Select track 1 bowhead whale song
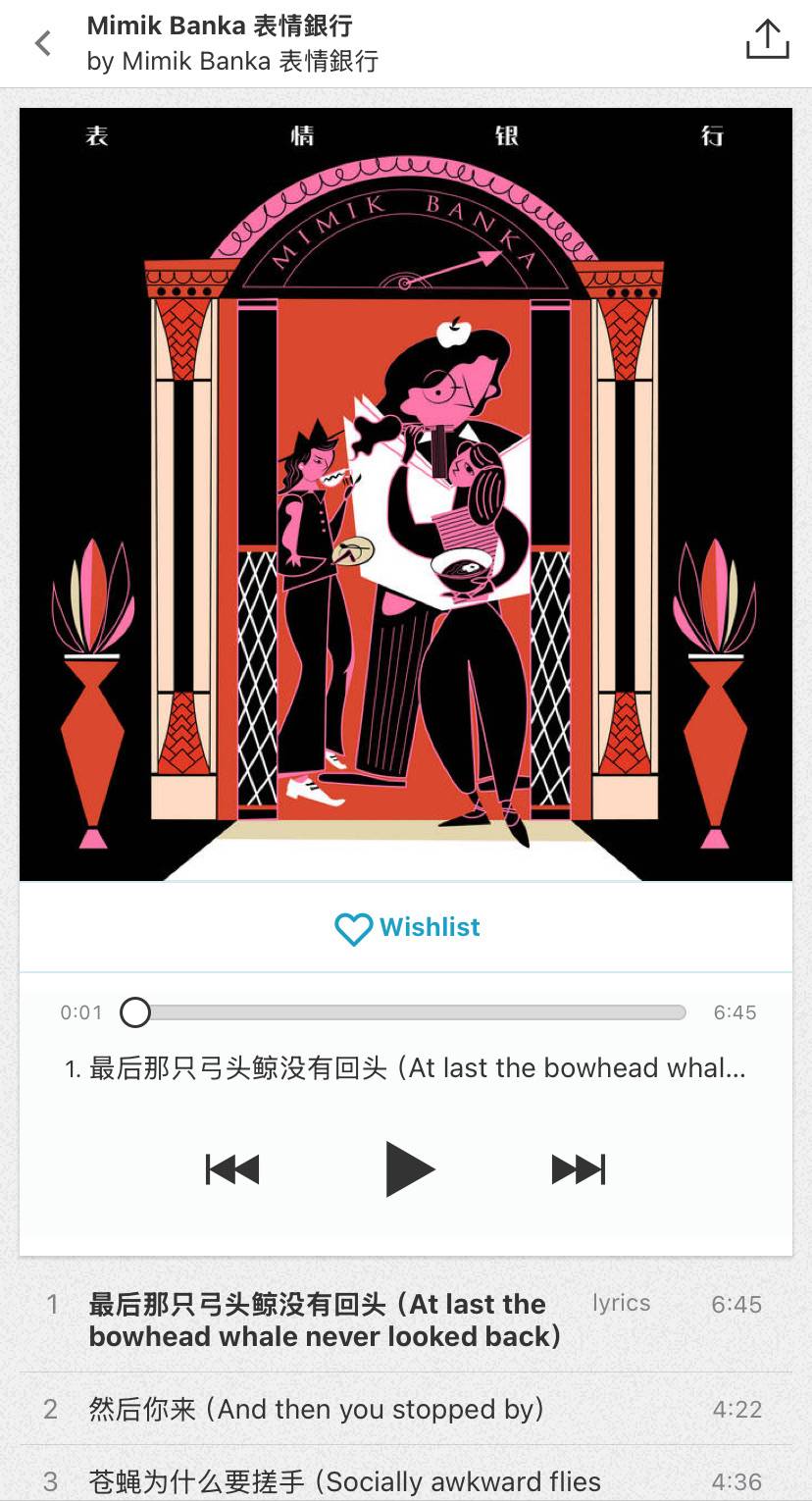This screenshot has width=812, height=1501. pyautogui.click(x=406, y=1320)
